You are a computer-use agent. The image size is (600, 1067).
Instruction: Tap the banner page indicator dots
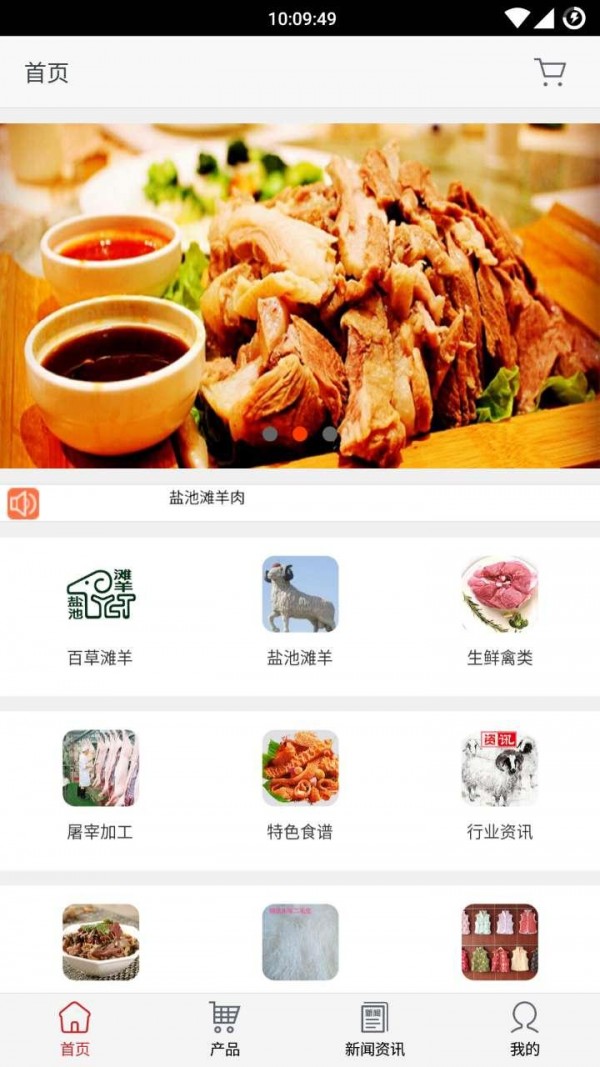pos(300,434)
